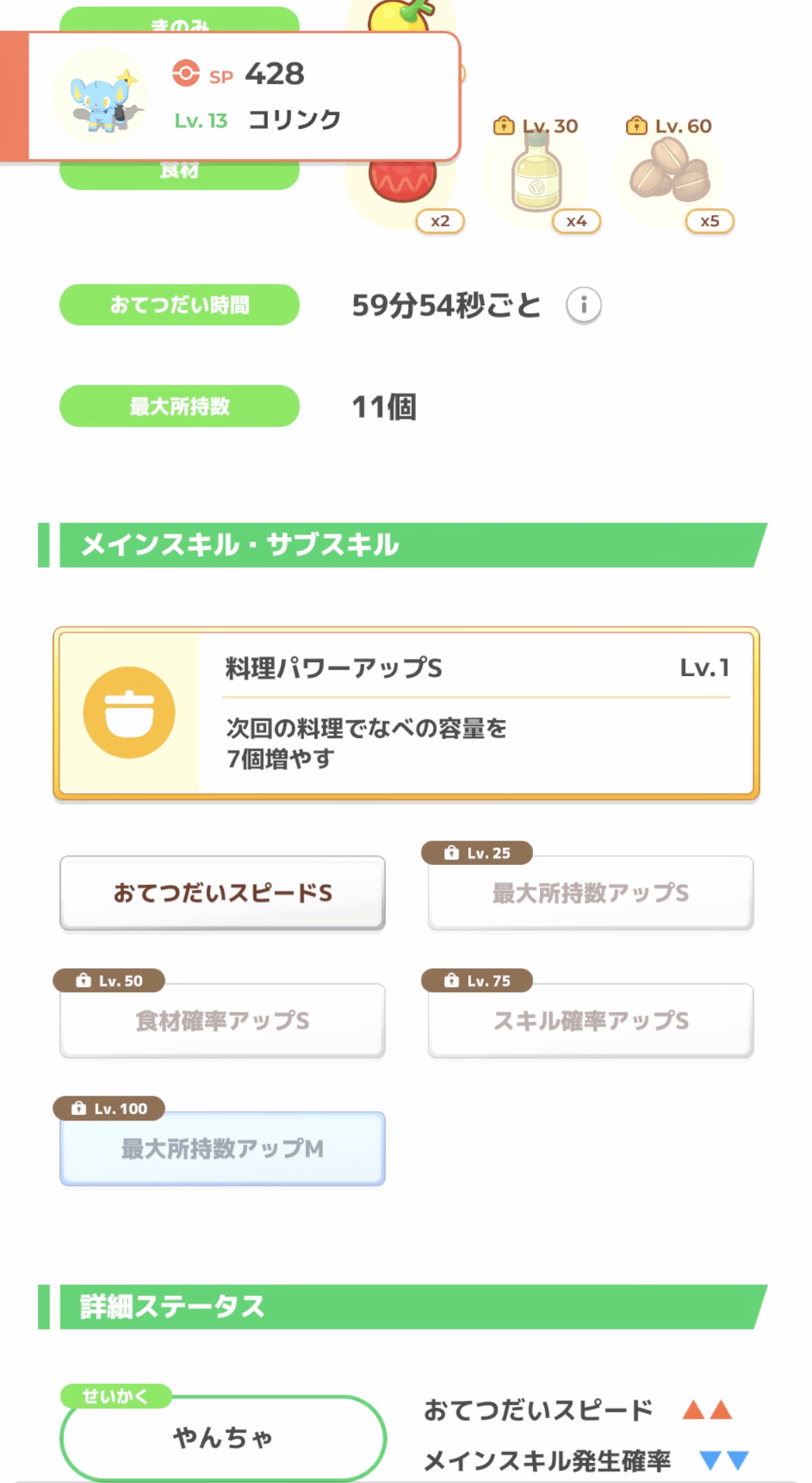The height and width of the screenshot is (1483, 812).
Task: Open the 料理パワーアップS main skill card
Action: click(x=406, y=713)
